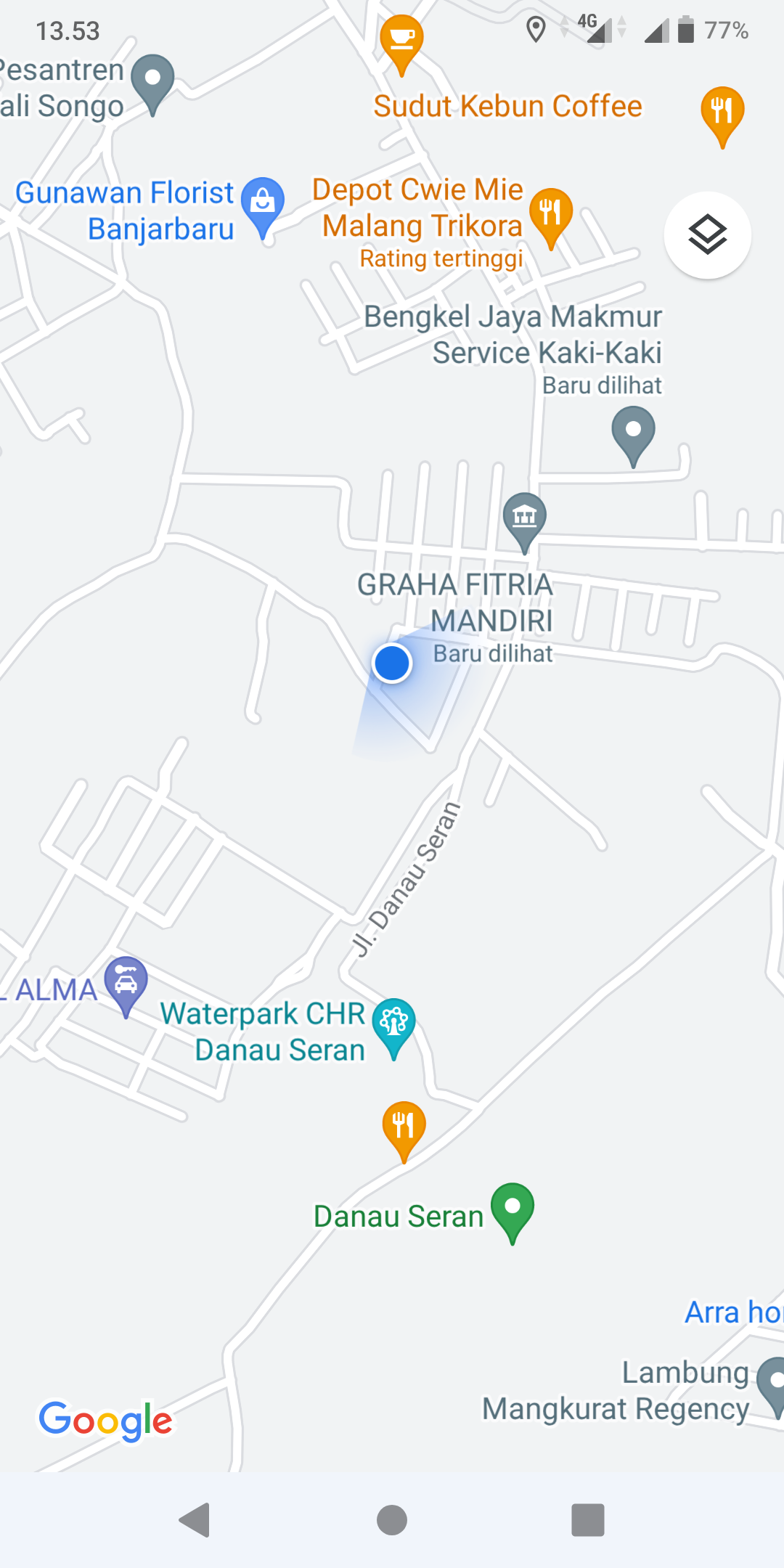Image resolution: width=784 pixels, height=1568 pixels.
Task: Go back with system back button
Action: point(195,1520)
